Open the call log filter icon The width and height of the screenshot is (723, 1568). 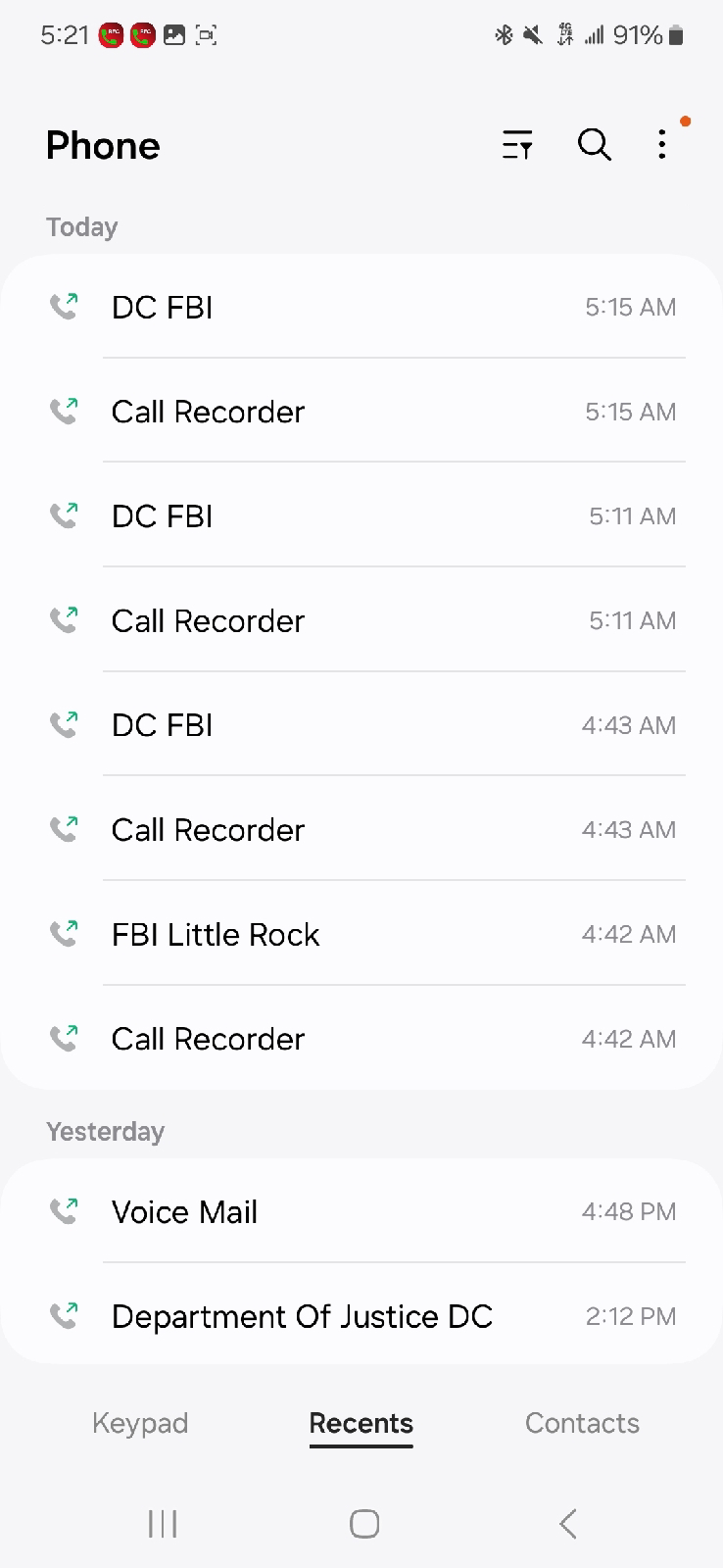click(517, 145)
